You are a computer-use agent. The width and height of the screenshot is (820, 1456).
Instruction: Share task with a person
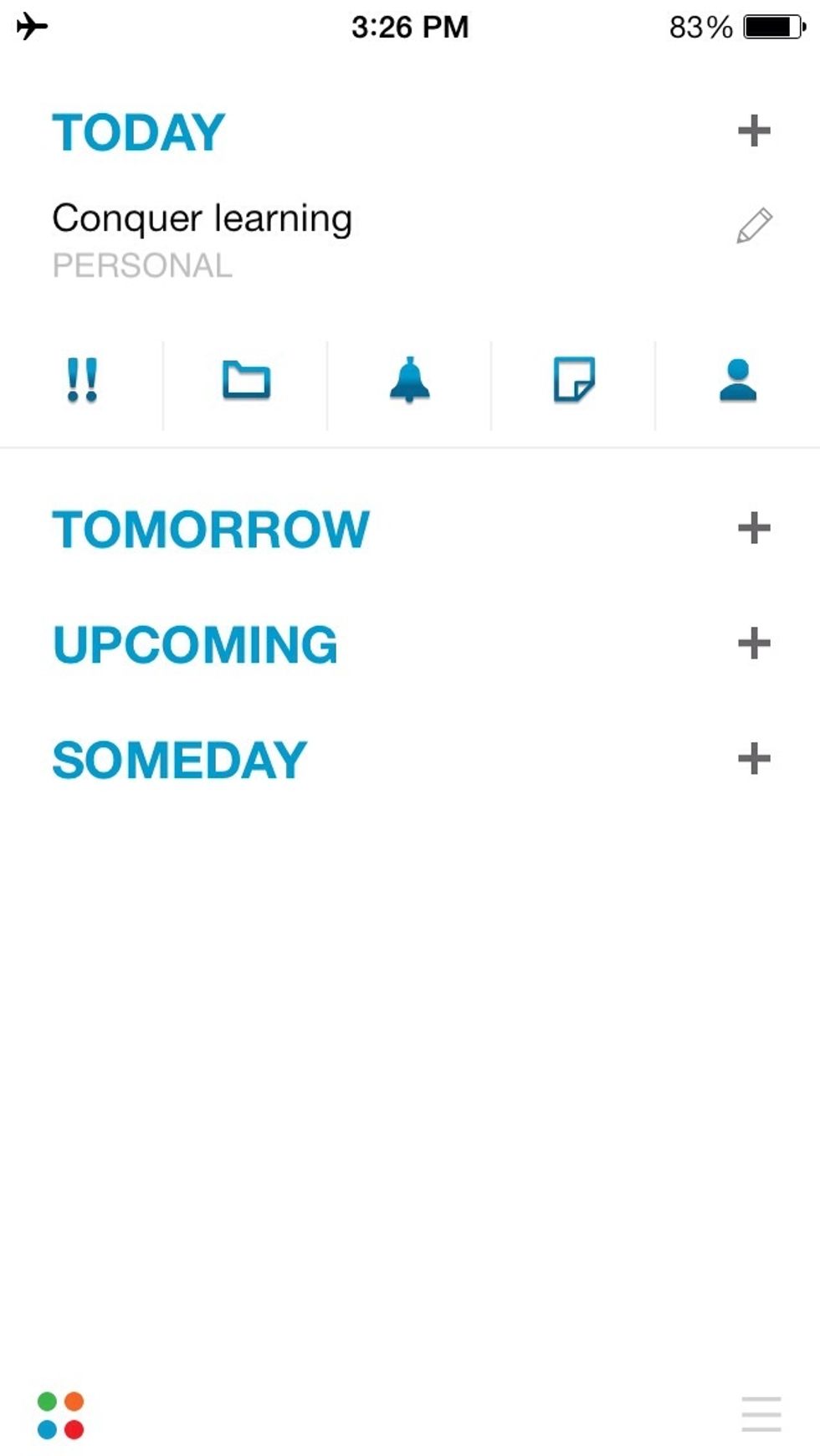click(738, 381)
